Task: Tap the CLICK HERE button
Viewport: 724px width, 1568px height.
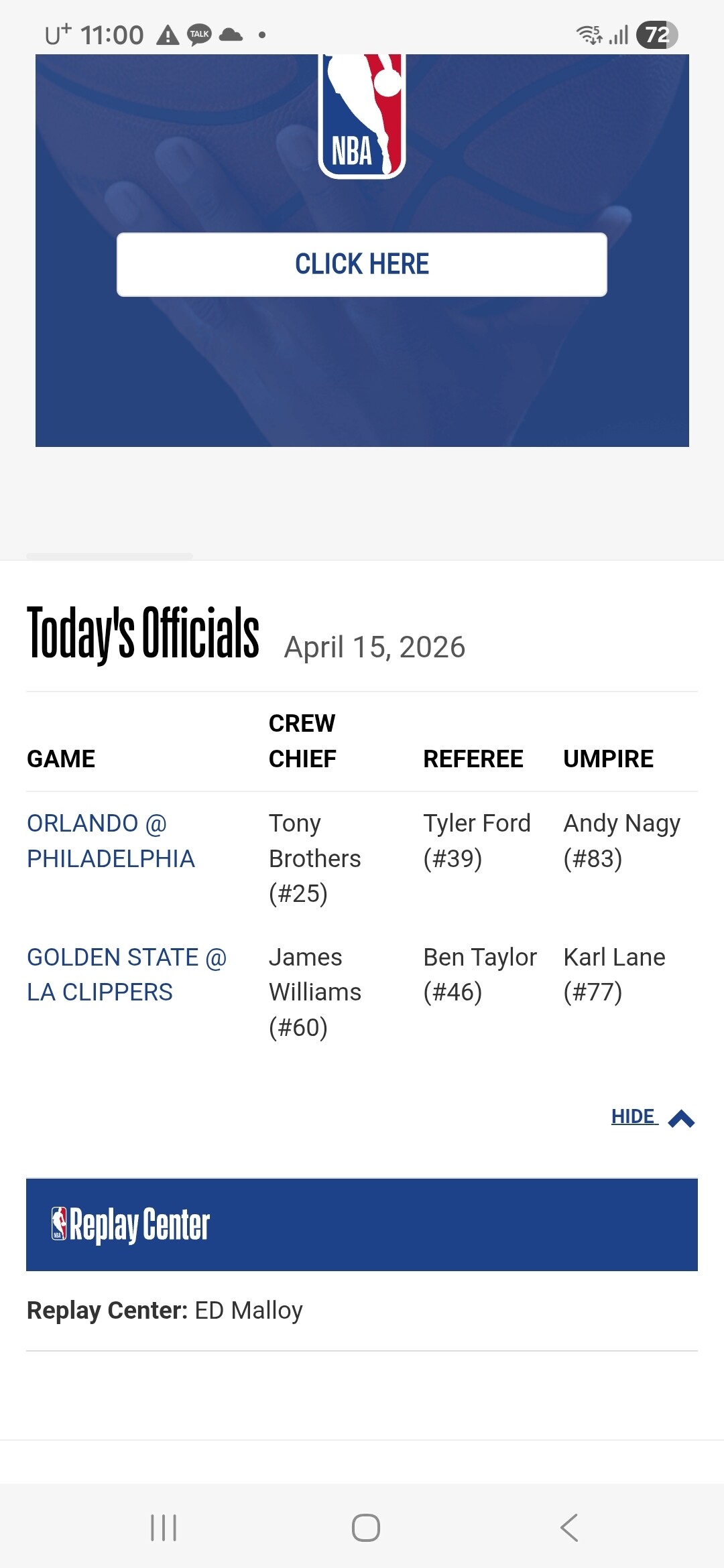Action: tap(362, 264)
